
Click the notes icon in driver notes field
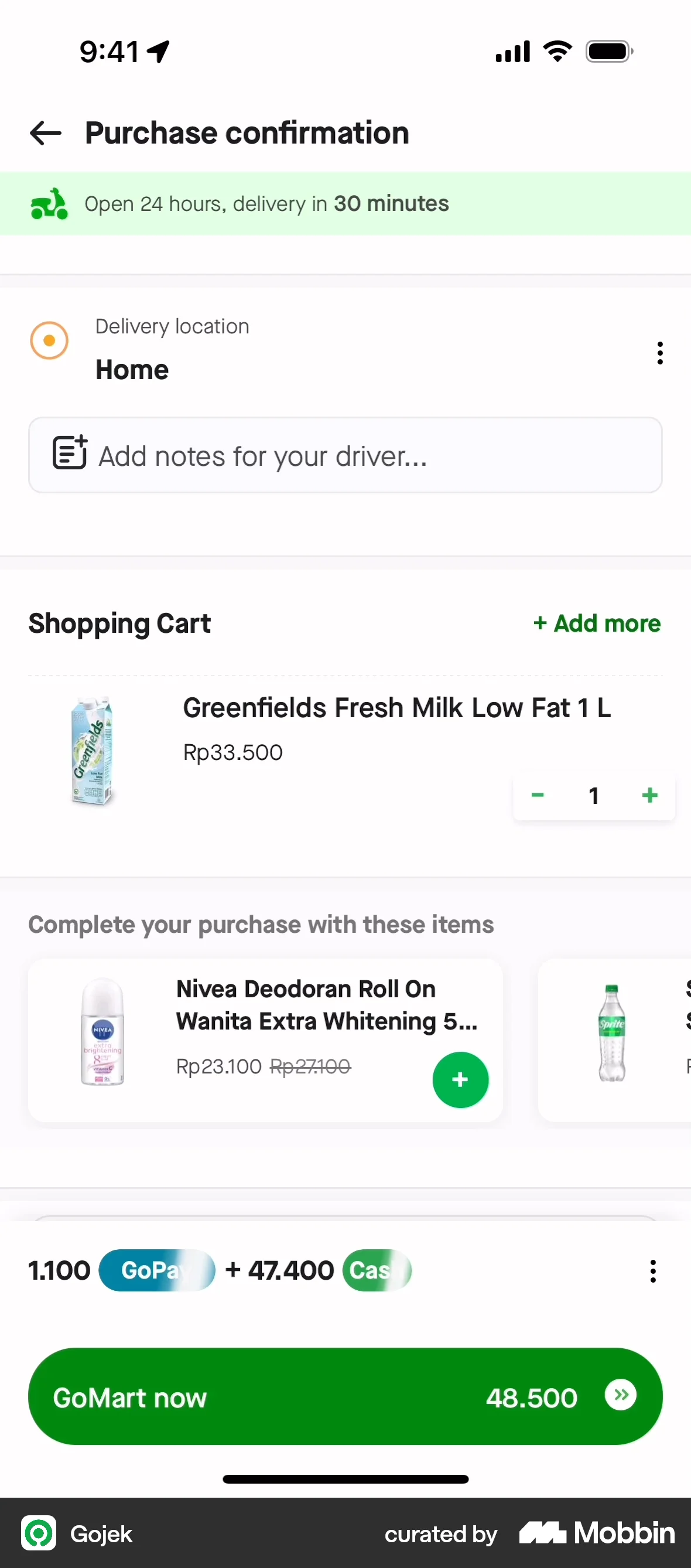coord(69,454)
